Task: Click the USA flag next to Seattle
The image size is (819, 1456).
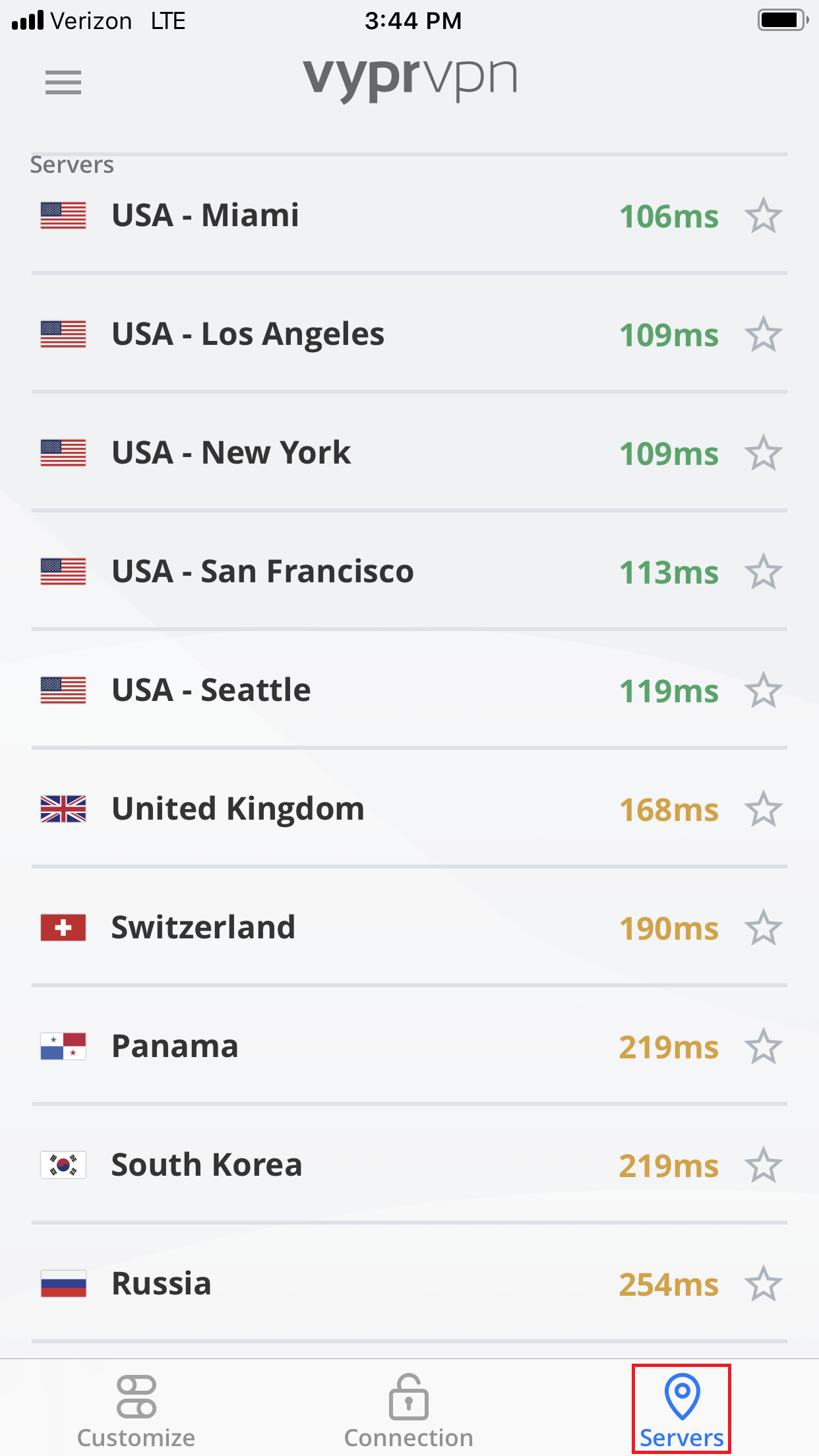Action: 63,690
